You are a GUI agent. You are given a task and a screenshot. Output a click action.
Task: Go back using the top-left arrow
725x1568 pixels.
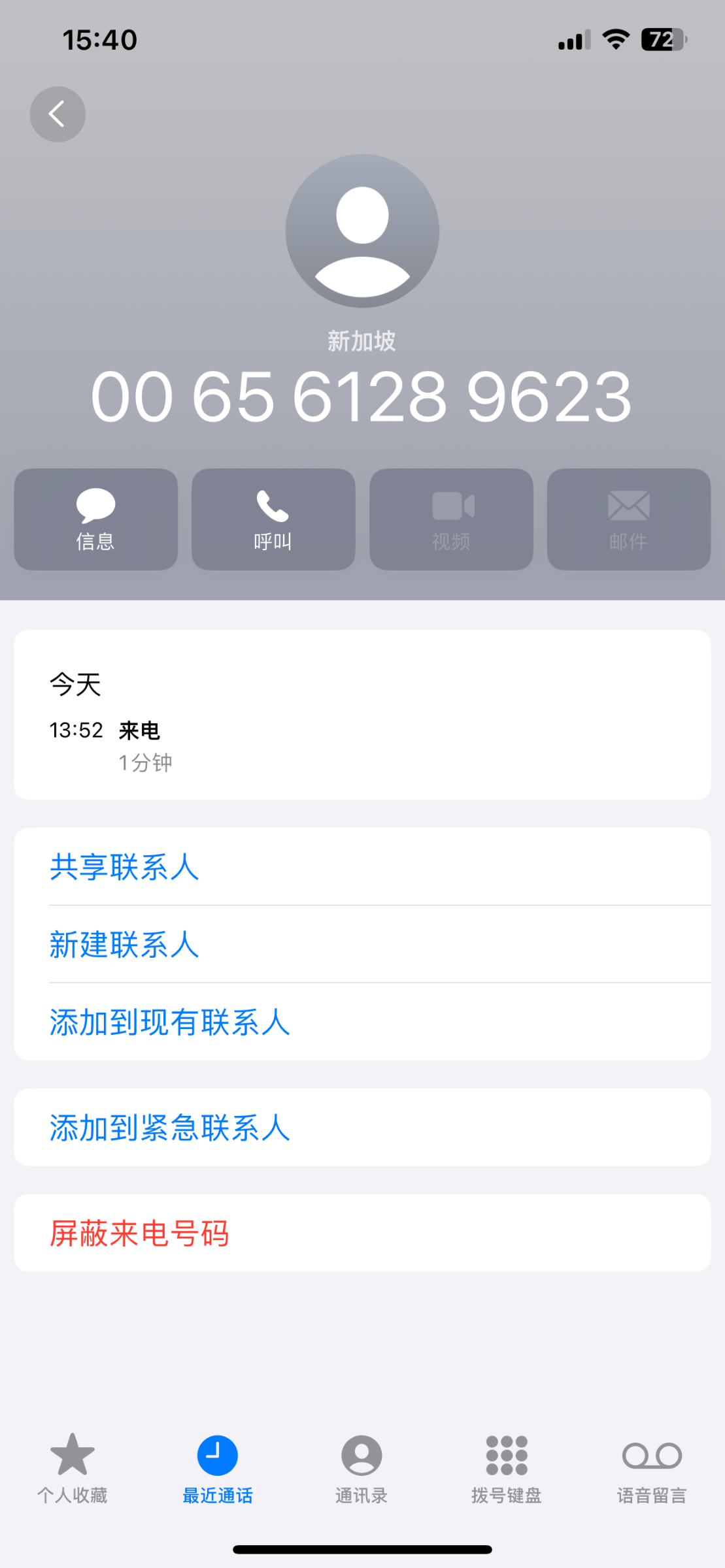58,114
